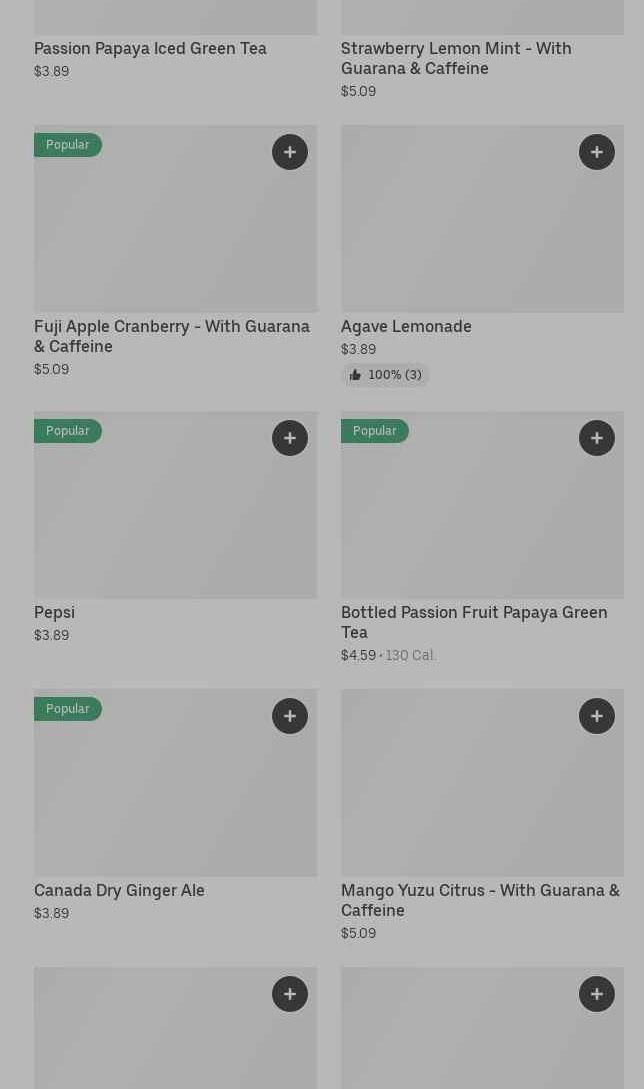Open Strawberry Lemon Mint item details
644x1089 pixels.
(456, 58)
